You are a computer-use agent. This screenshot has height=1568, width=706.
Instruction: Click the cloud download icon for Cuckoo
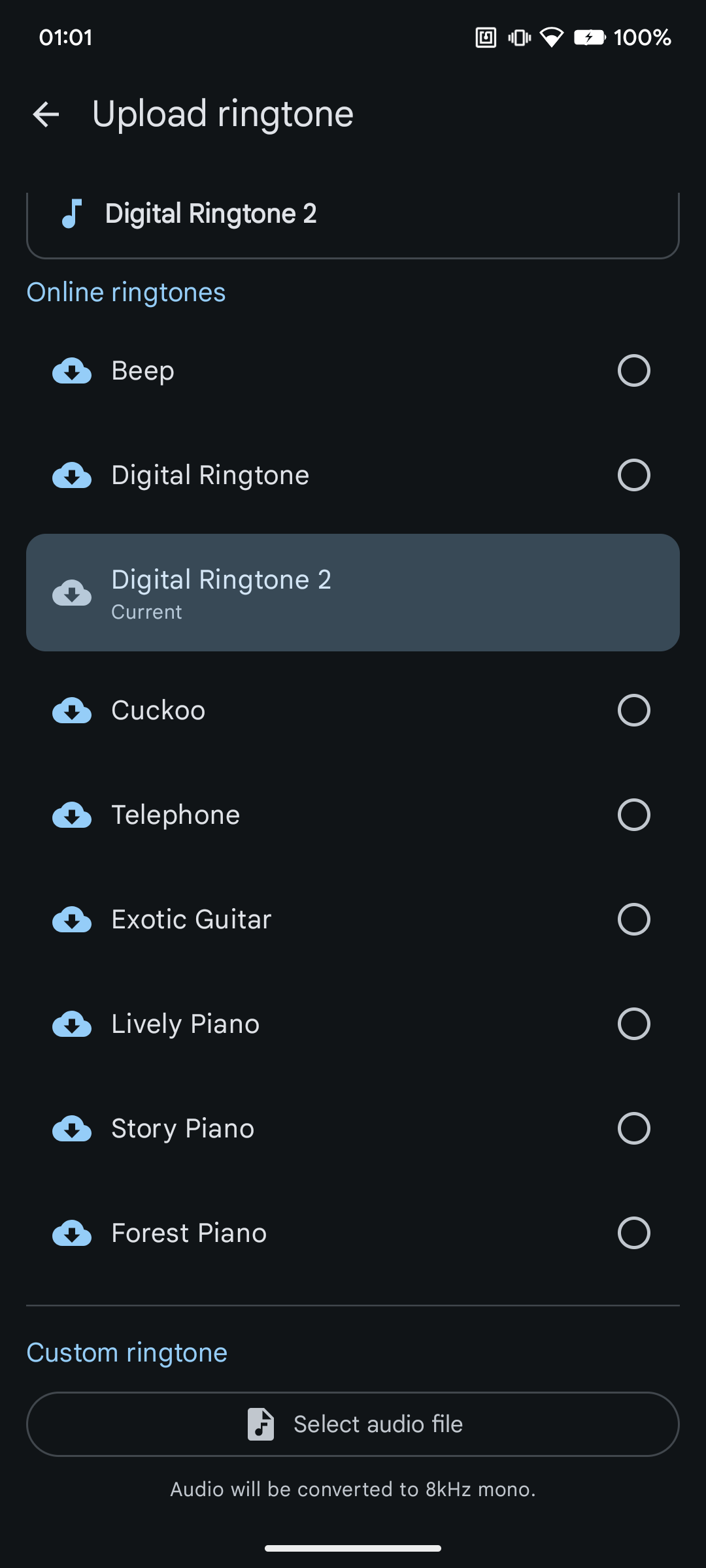coord(73,711)
